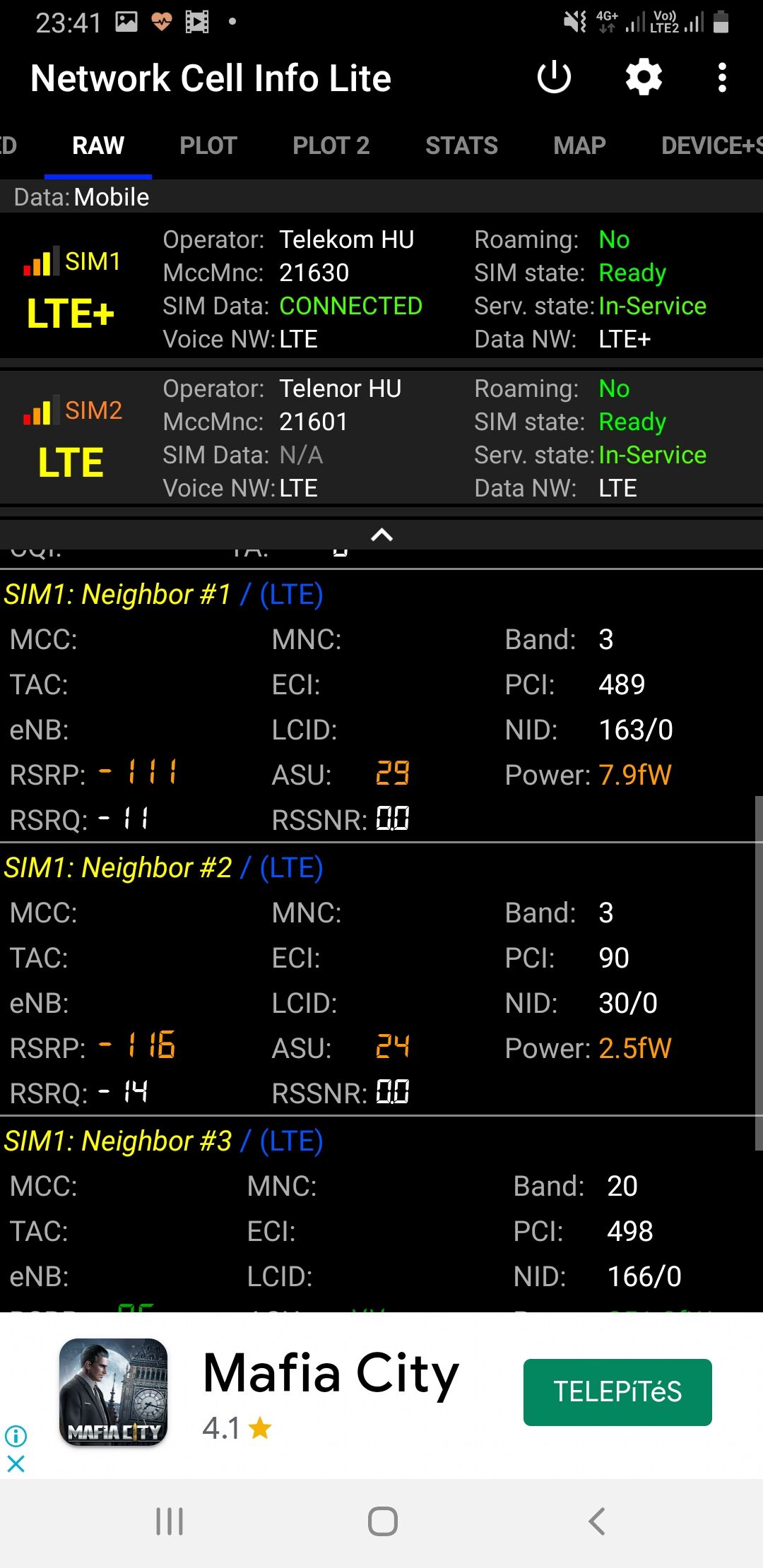Close the Mafia City ad banner
The height and width of the screenshot is (1568, 763).
pyautogui.click(x=16, y=1463)
